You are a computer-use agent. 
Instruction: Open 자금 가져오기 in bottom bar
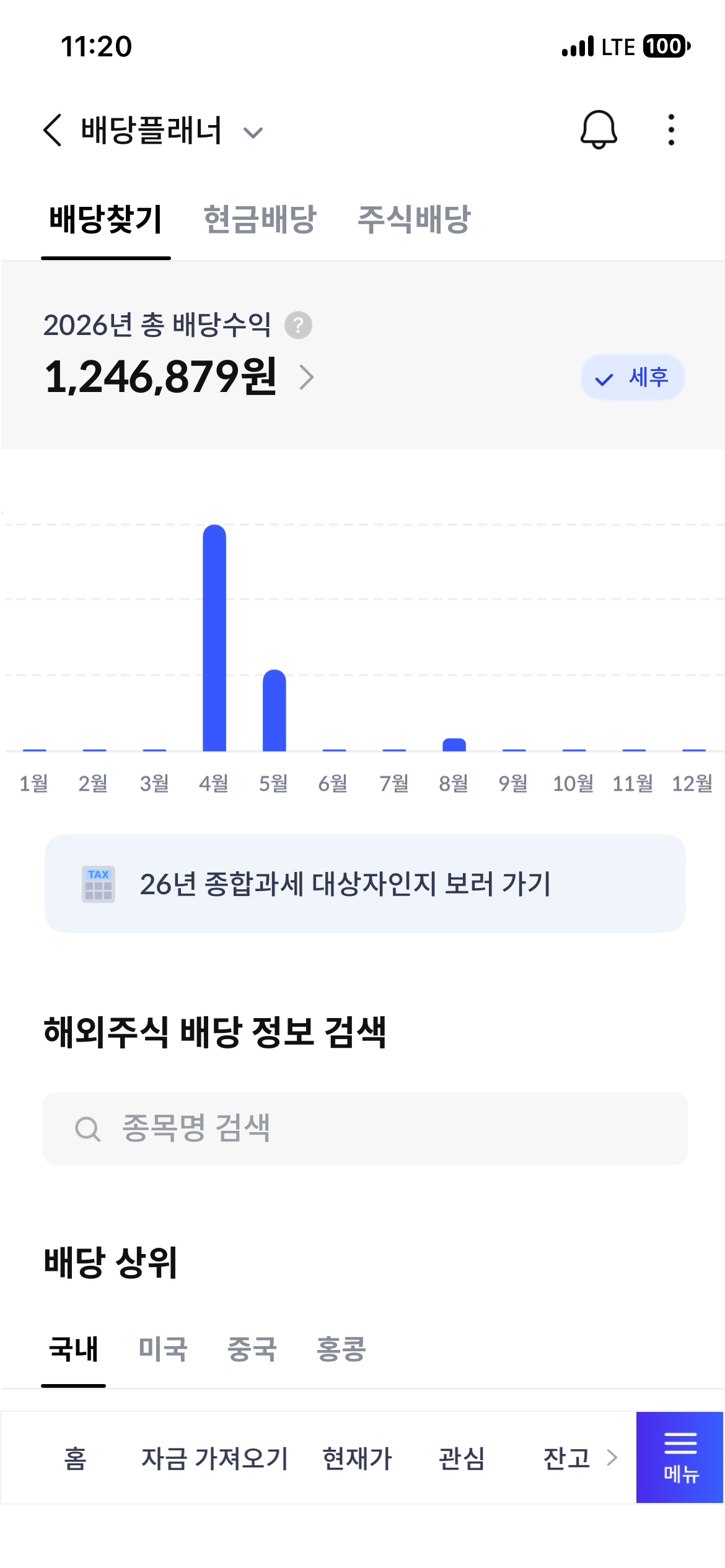(215, 1458)
